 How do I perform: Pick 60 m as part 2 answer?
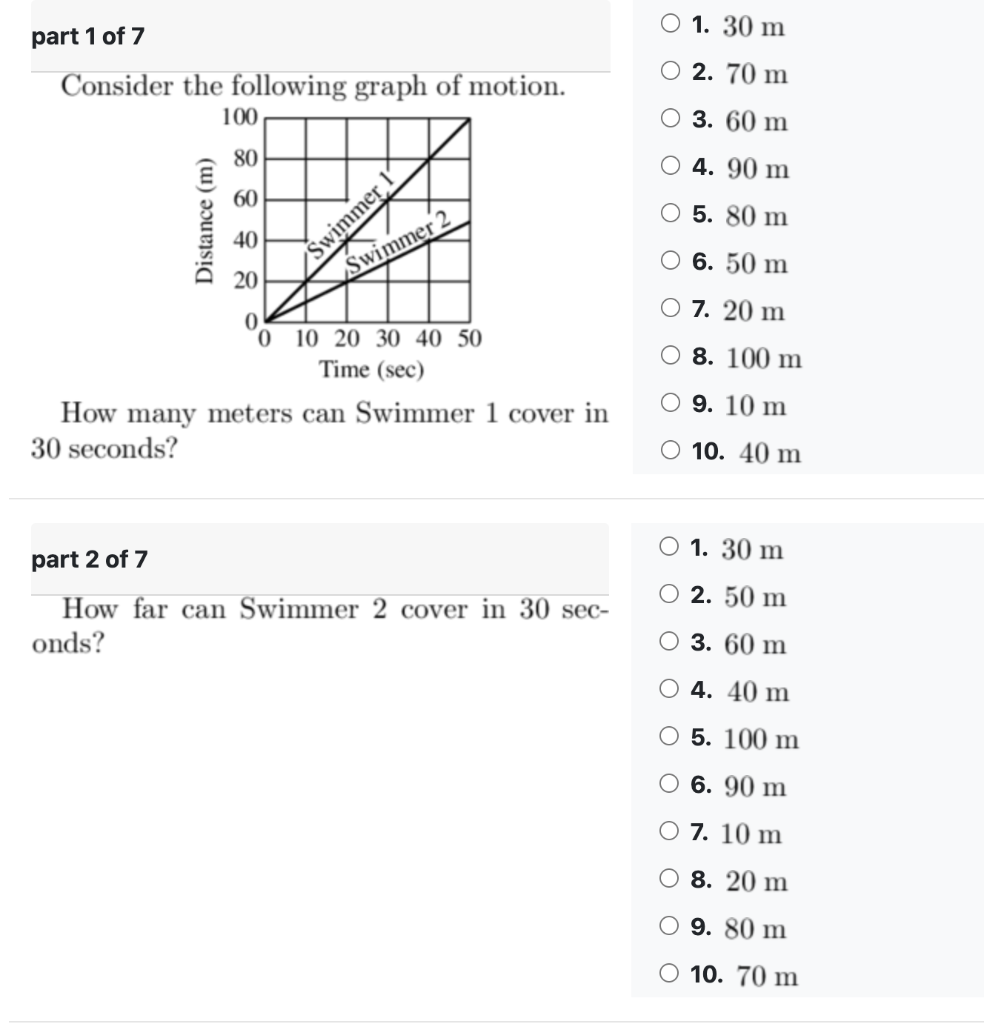[x=669, y=643]
